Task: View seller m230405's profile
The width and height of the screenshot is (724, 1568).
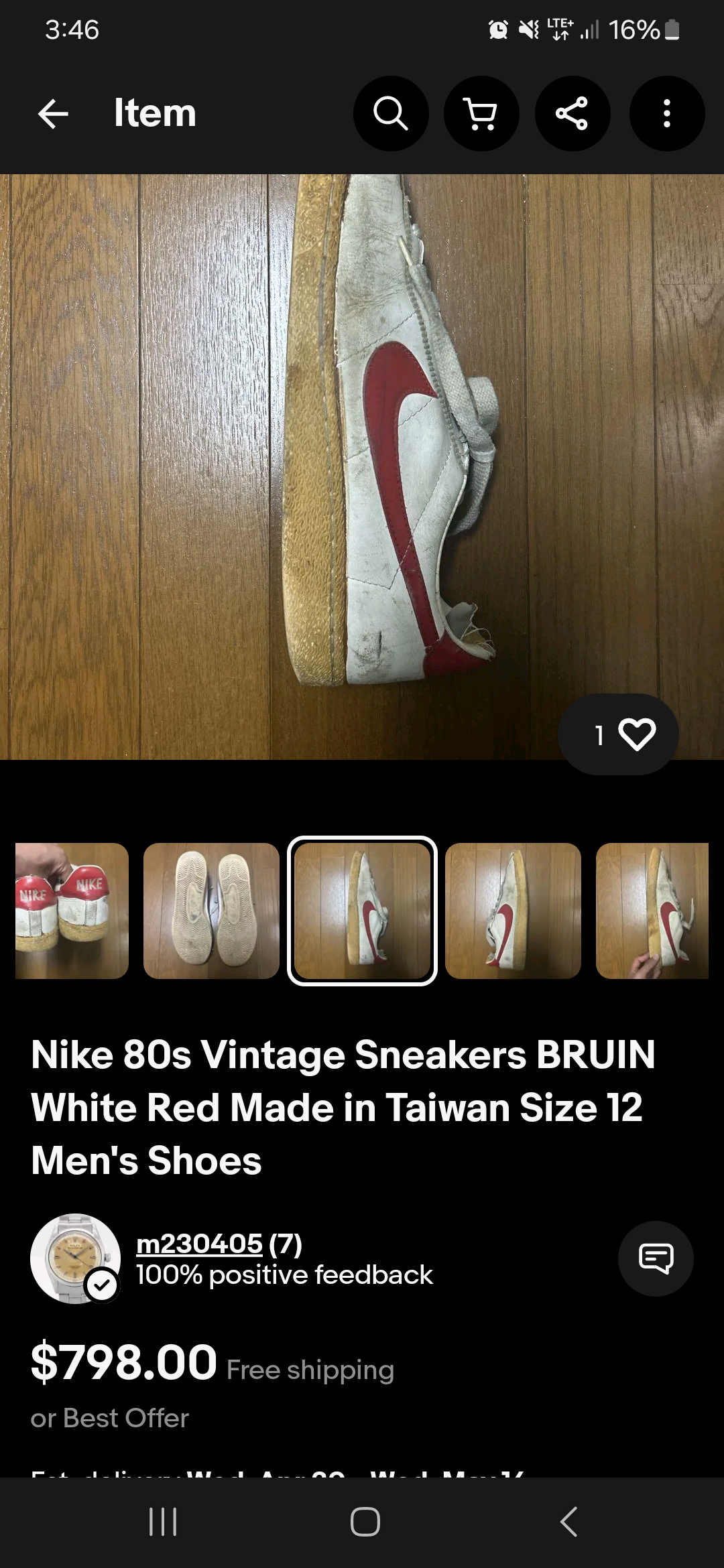Action: coord(199,1244)
